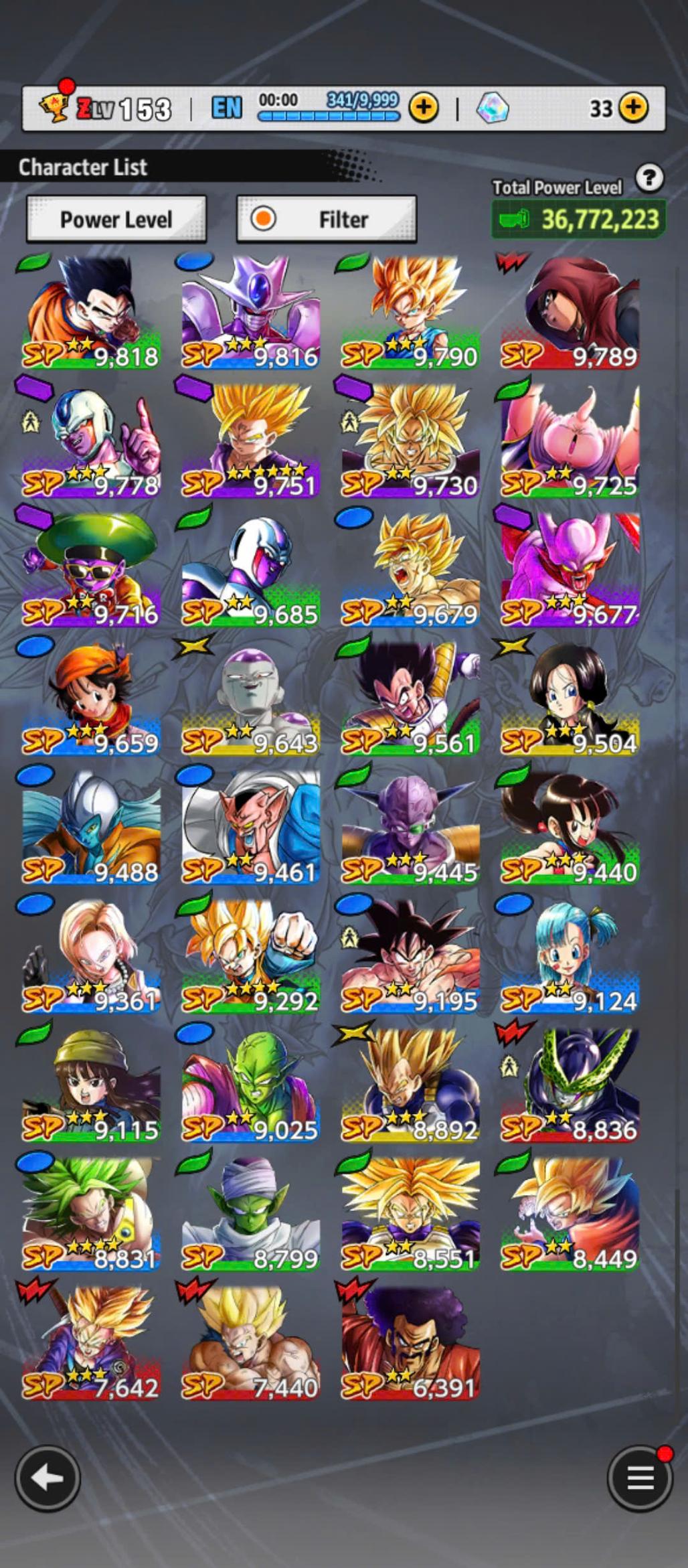Open the character tile rated 9,716

(x=91, y=570)
